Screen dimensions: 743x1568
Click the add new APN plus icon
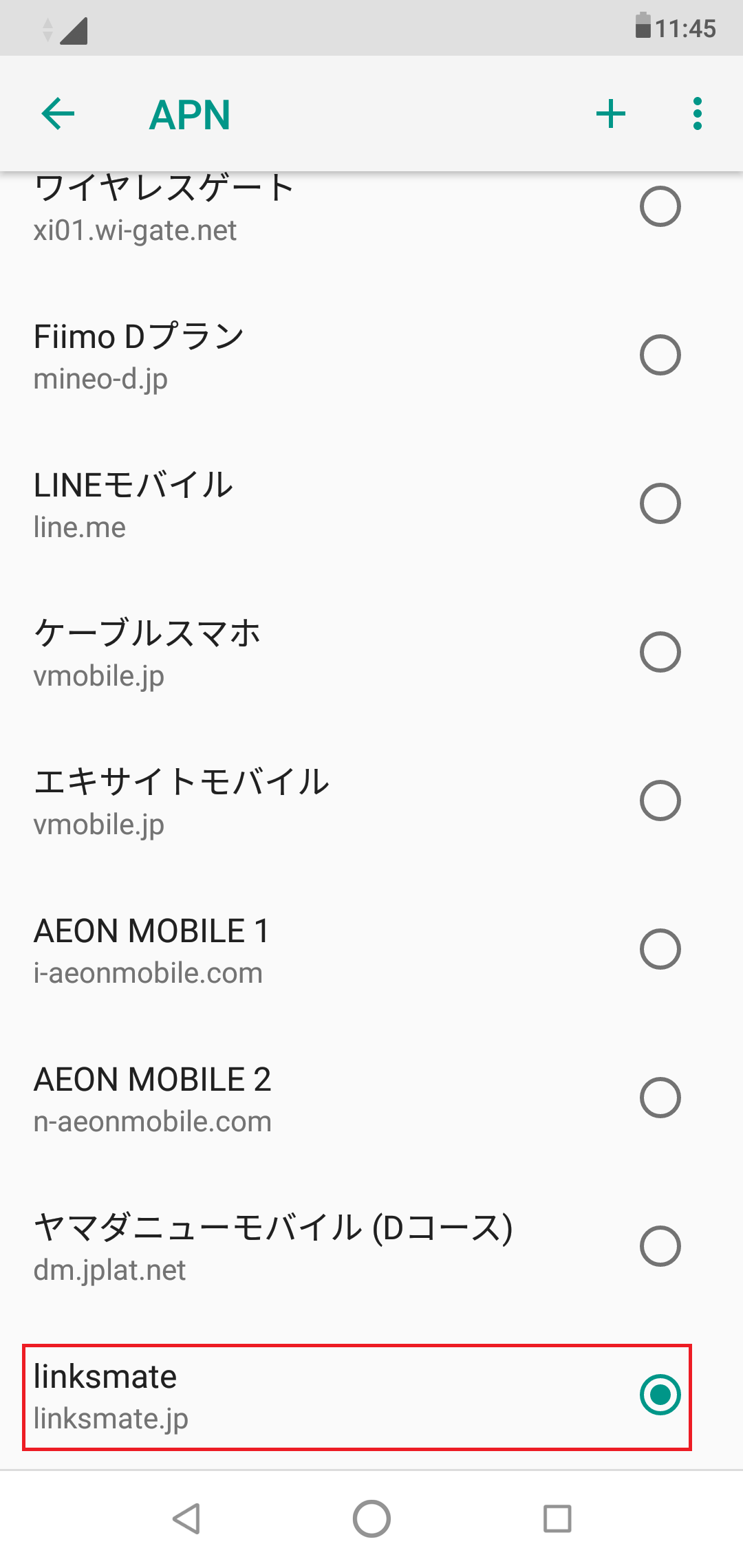(611, 113)
